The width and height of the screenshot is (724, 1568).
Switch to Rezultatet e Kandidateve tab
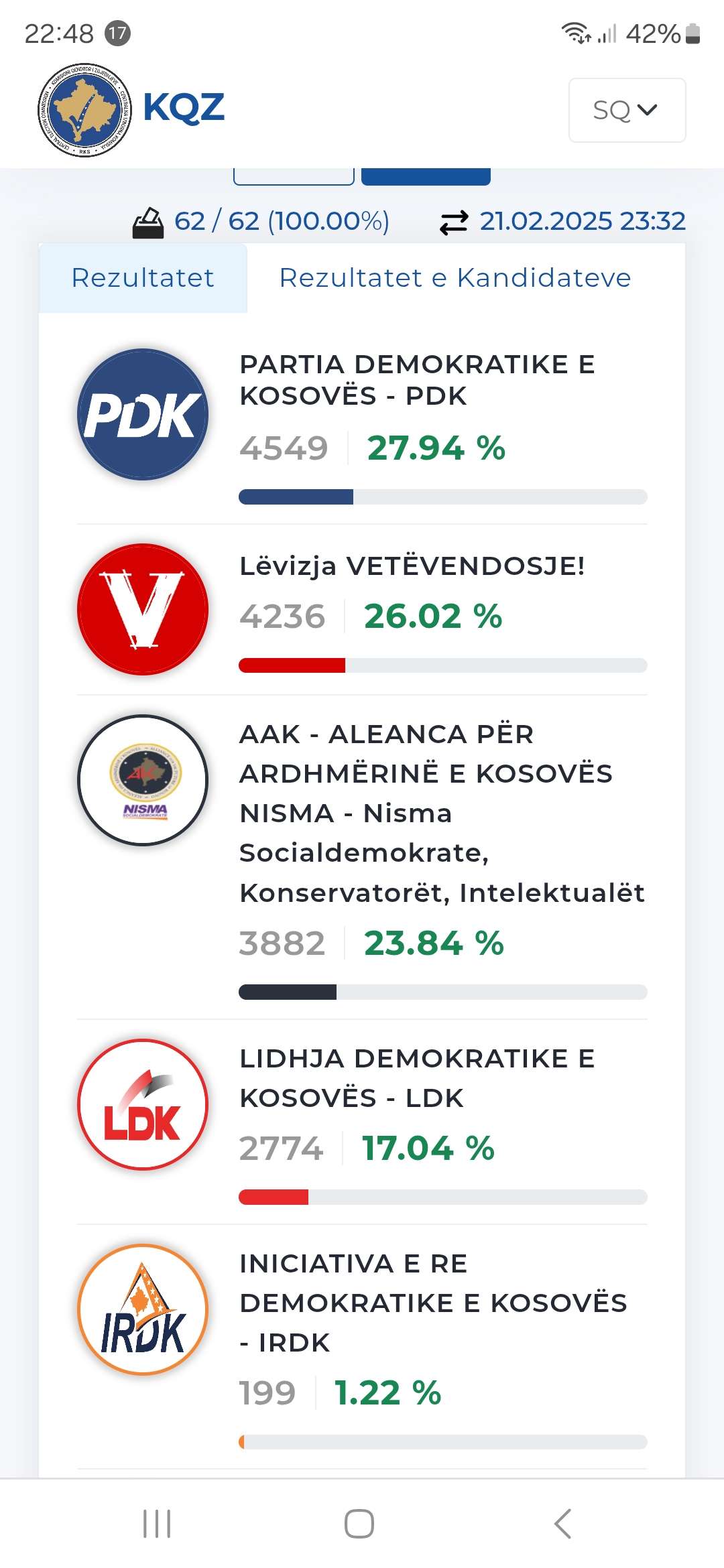coord(455,277)
